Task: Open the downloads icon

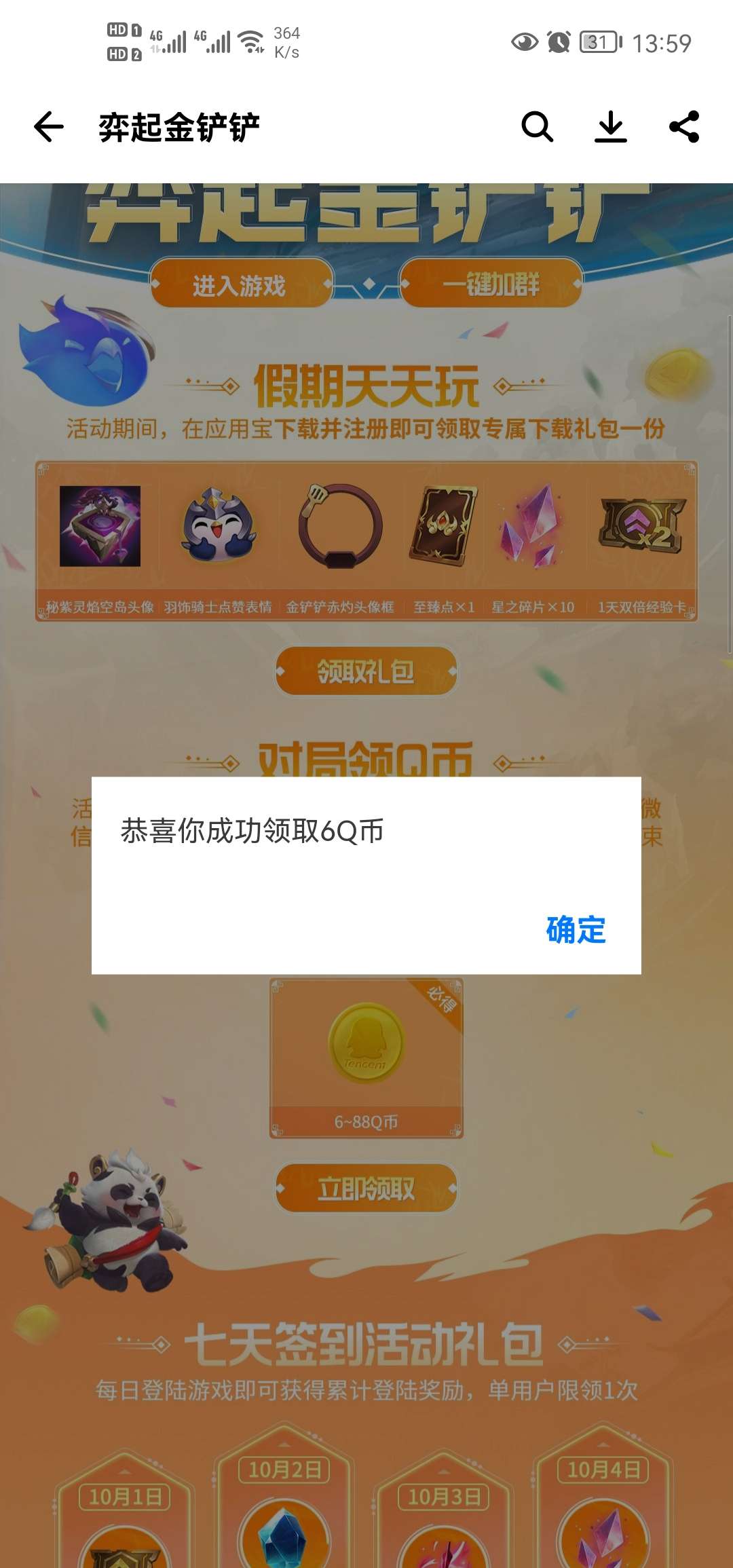Action: pyautogui.click(x=611, y=127)
